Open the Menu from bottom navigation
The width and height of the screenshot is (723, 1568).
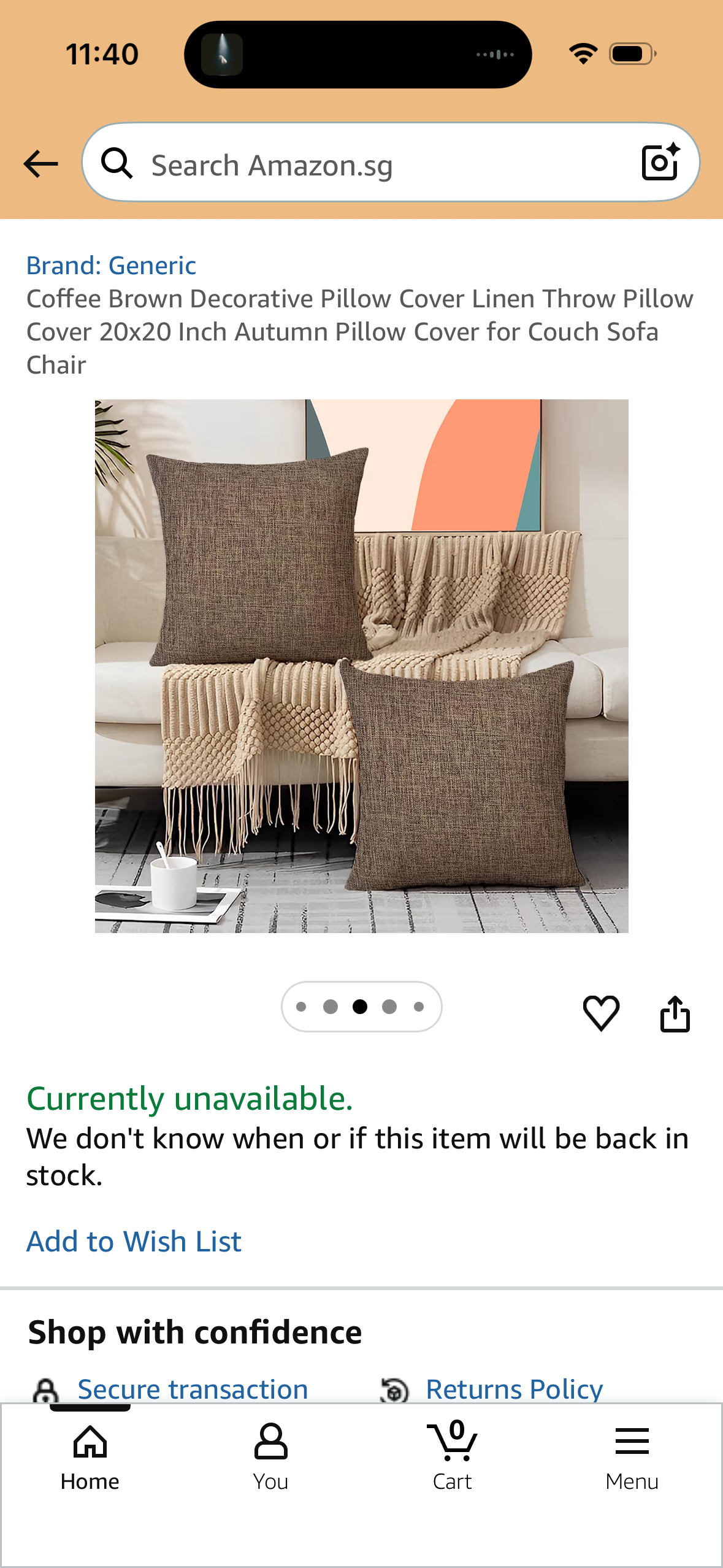(633, 1459)
